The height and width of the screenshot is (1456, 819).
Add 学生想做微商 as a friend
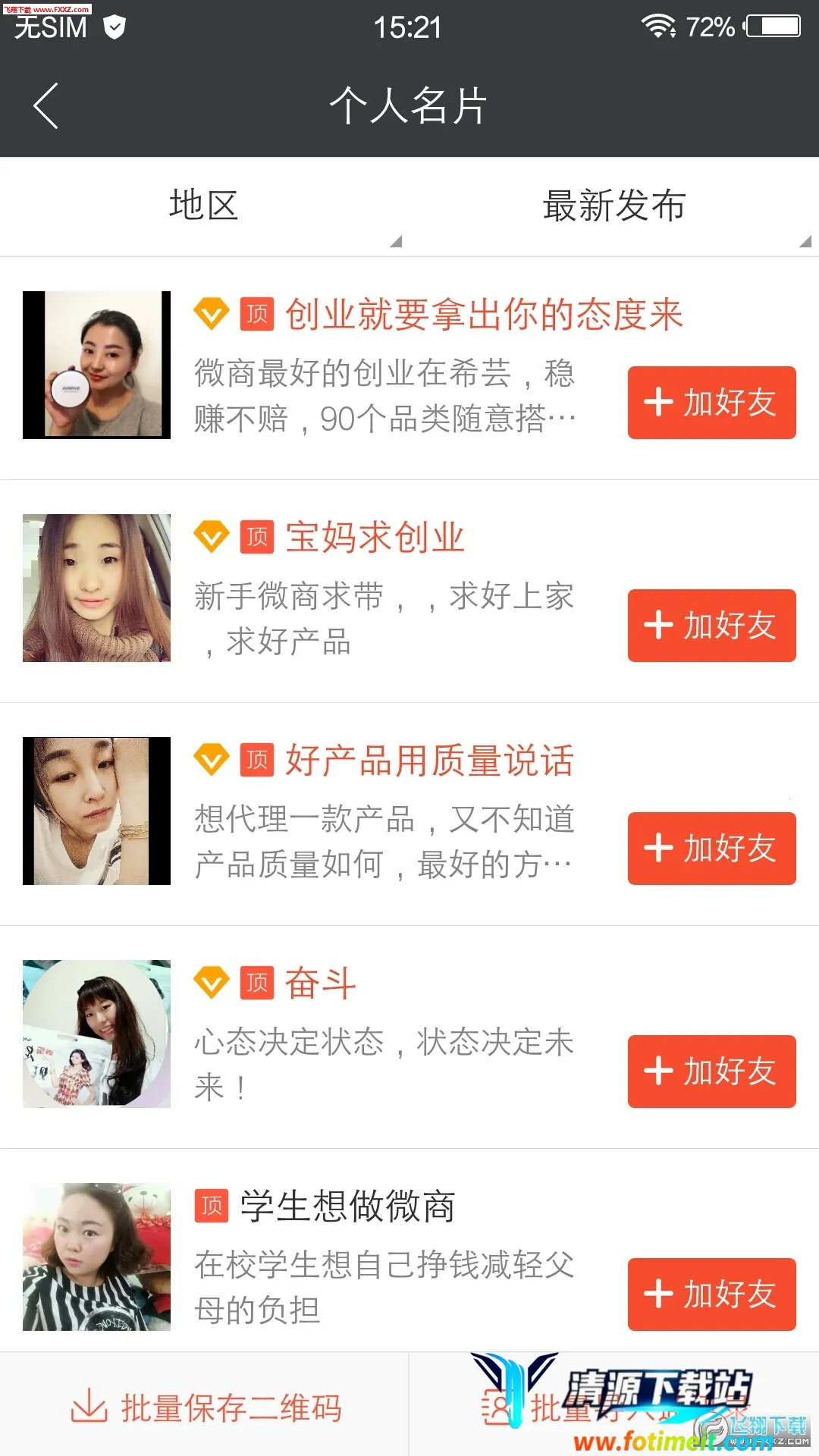pyautogui.click(x=711, y=1294)
